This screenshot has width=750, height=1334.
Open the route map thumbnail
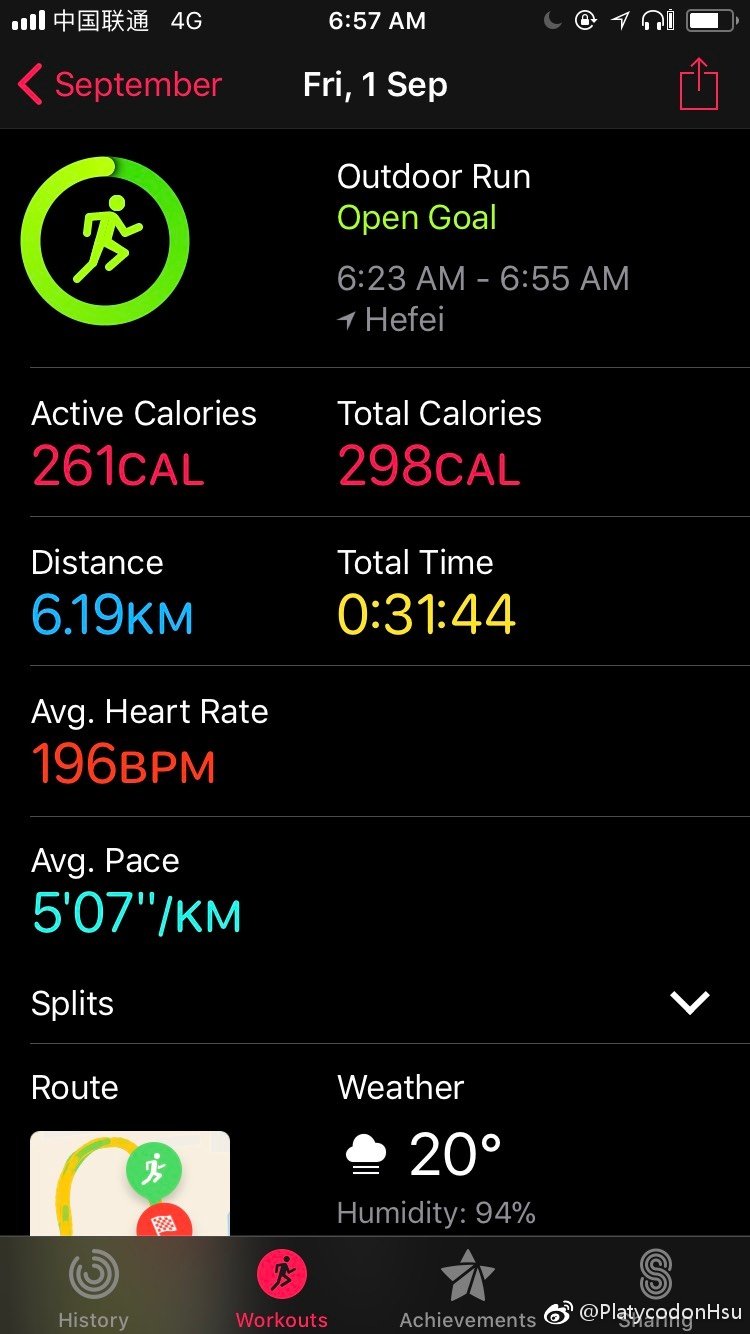click(130, 1183)
